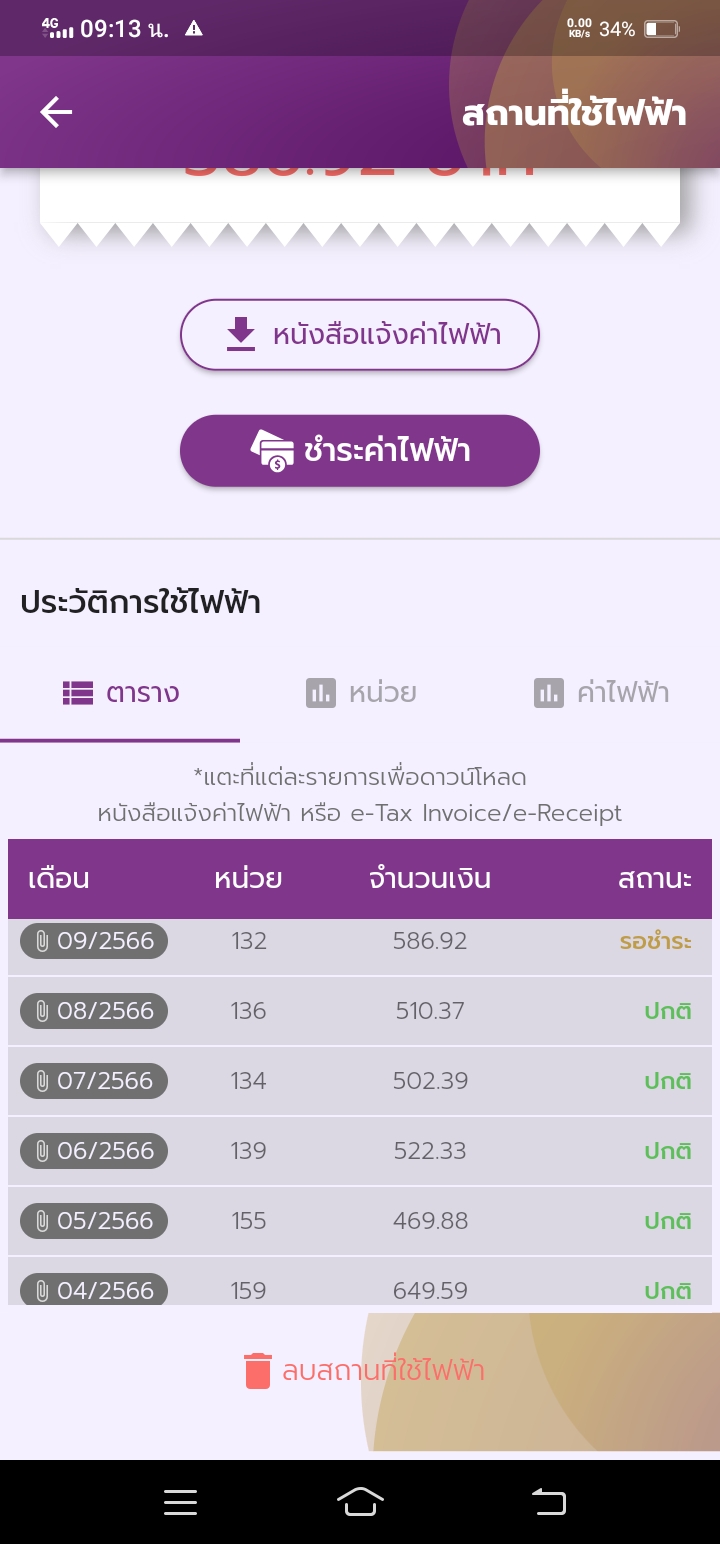Image resolution: width=720 pixels, height=1544 pixels.
Task: Open the 06/2566 bill entry
Action: coord(360,1151)
